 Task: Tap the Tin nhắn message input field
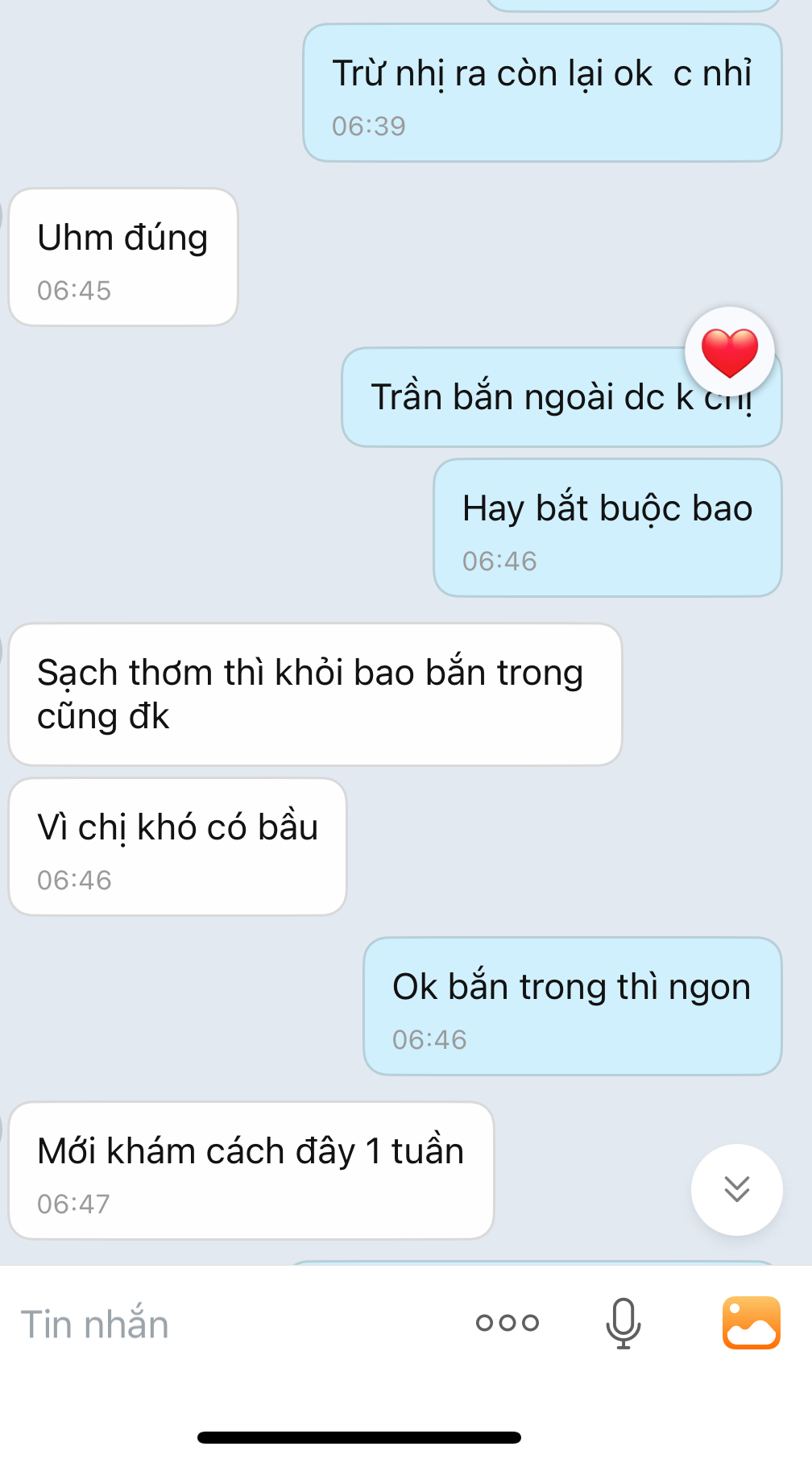click(x=226, y=1324)
